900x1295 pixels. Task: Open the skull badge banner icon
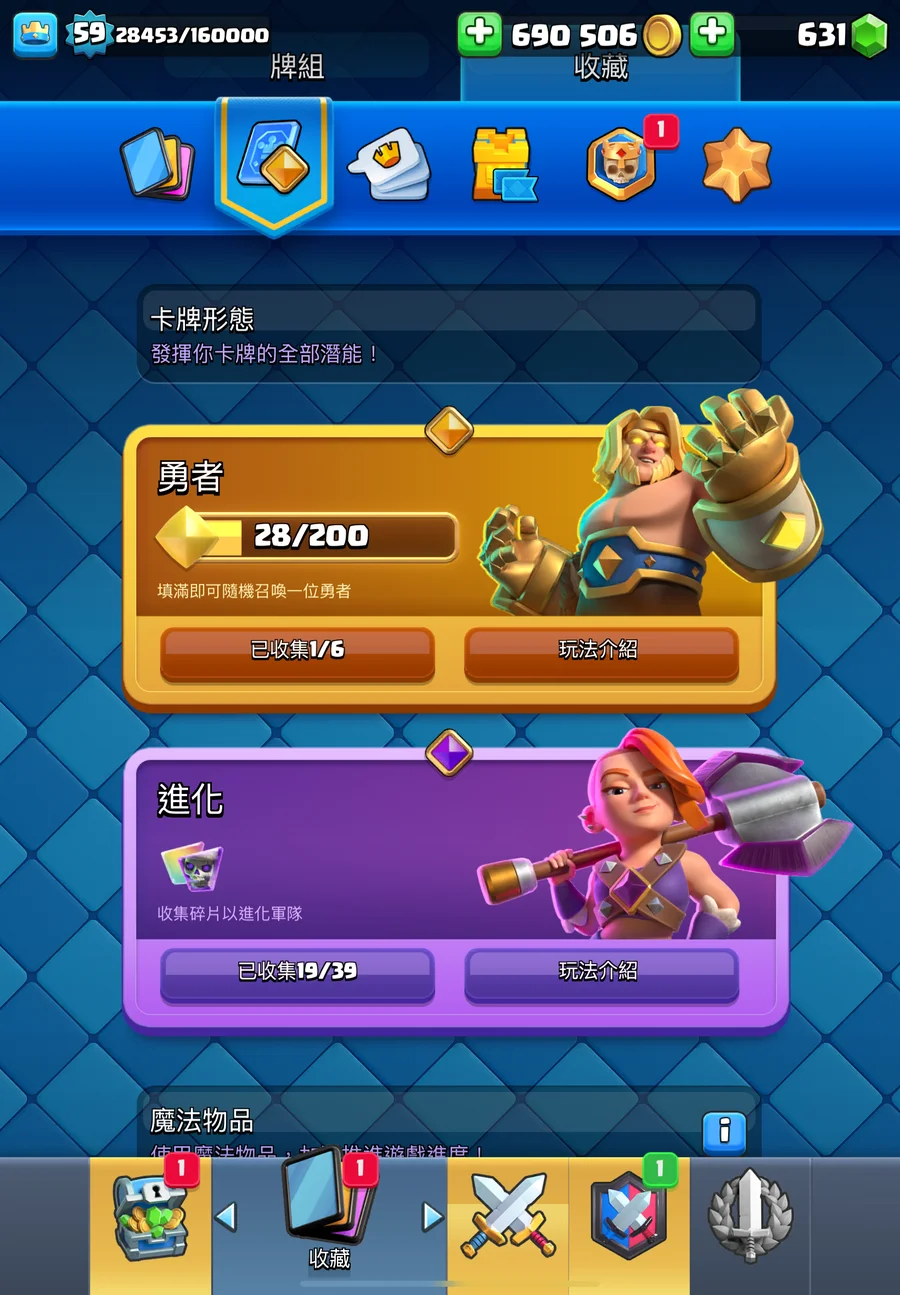click(x=622, y=165)
